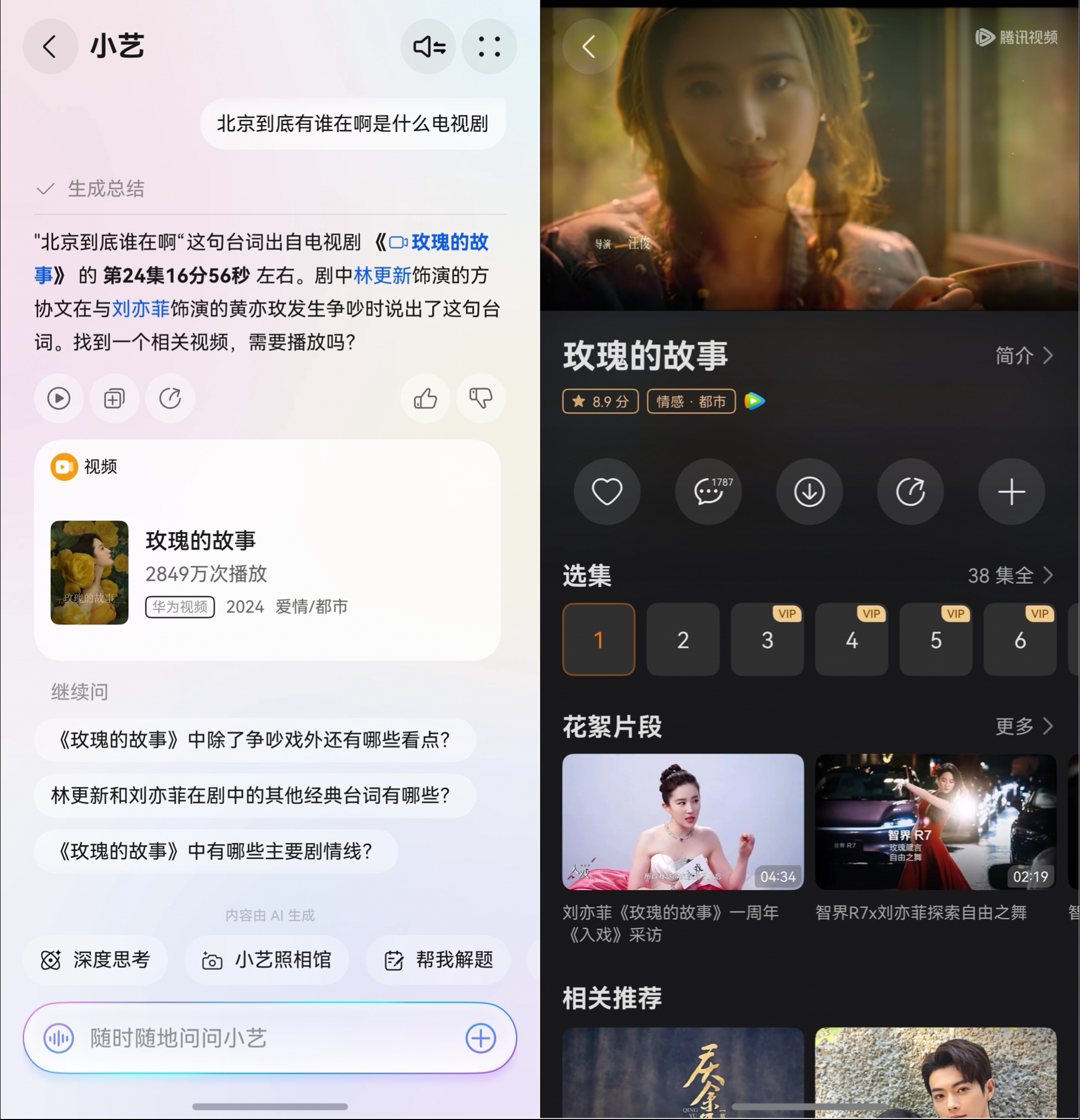Open 小艺照相馆
The height and width of the screenshot is (1120, 1080).
(x=267, y=960)
